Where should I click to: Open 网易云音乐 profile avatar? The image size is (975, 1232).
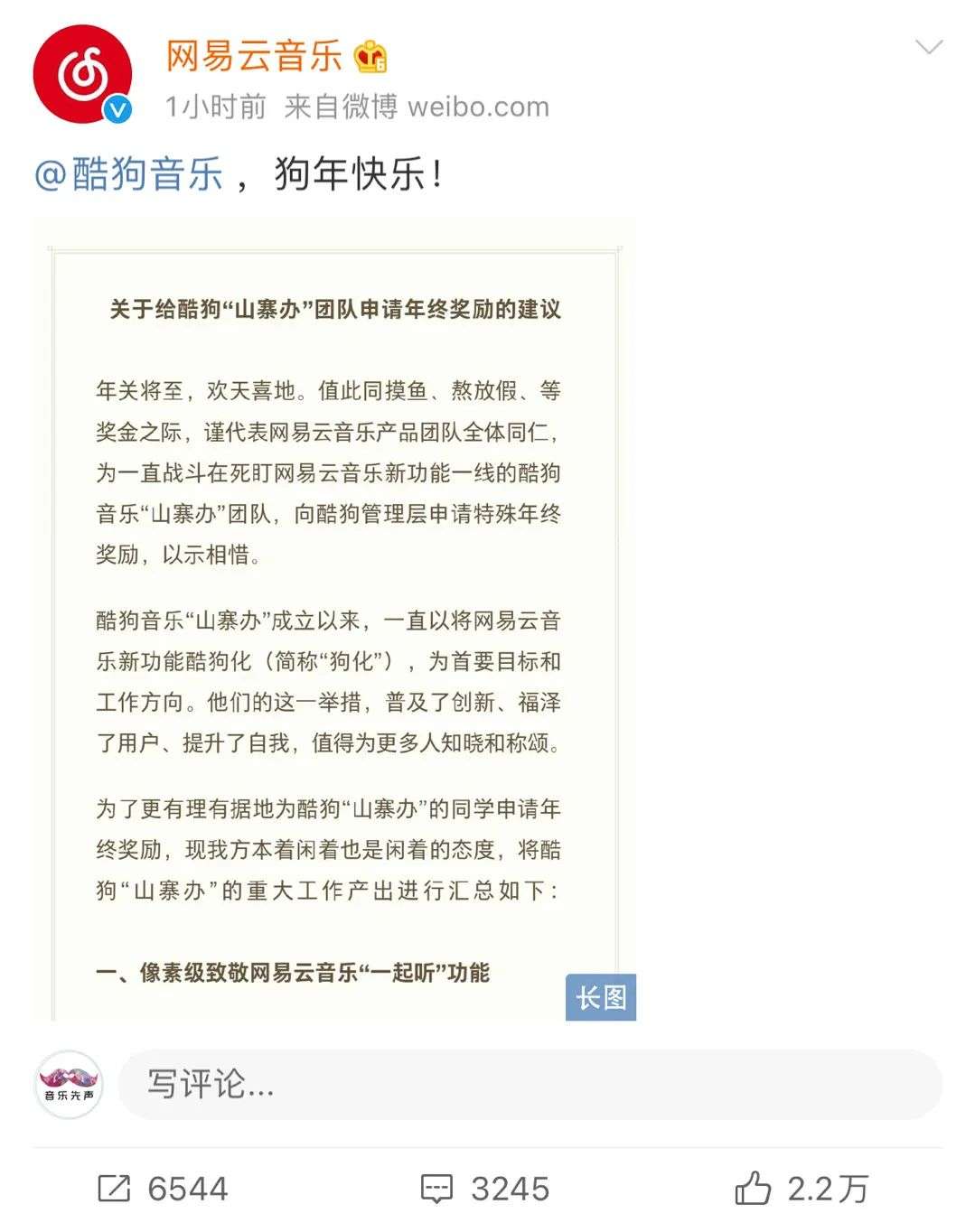(82, 75)
